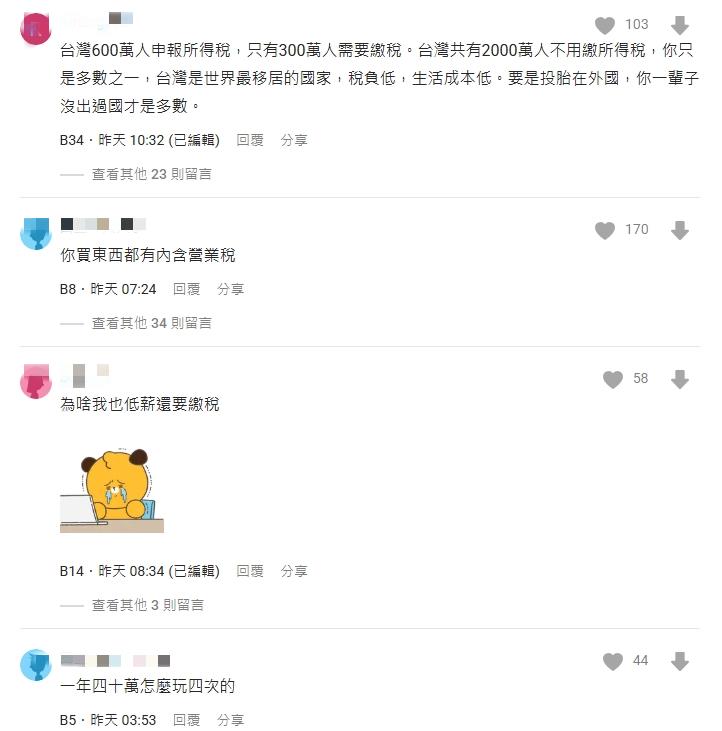
Task: Share the B8 comment
Action: point(230,289)
